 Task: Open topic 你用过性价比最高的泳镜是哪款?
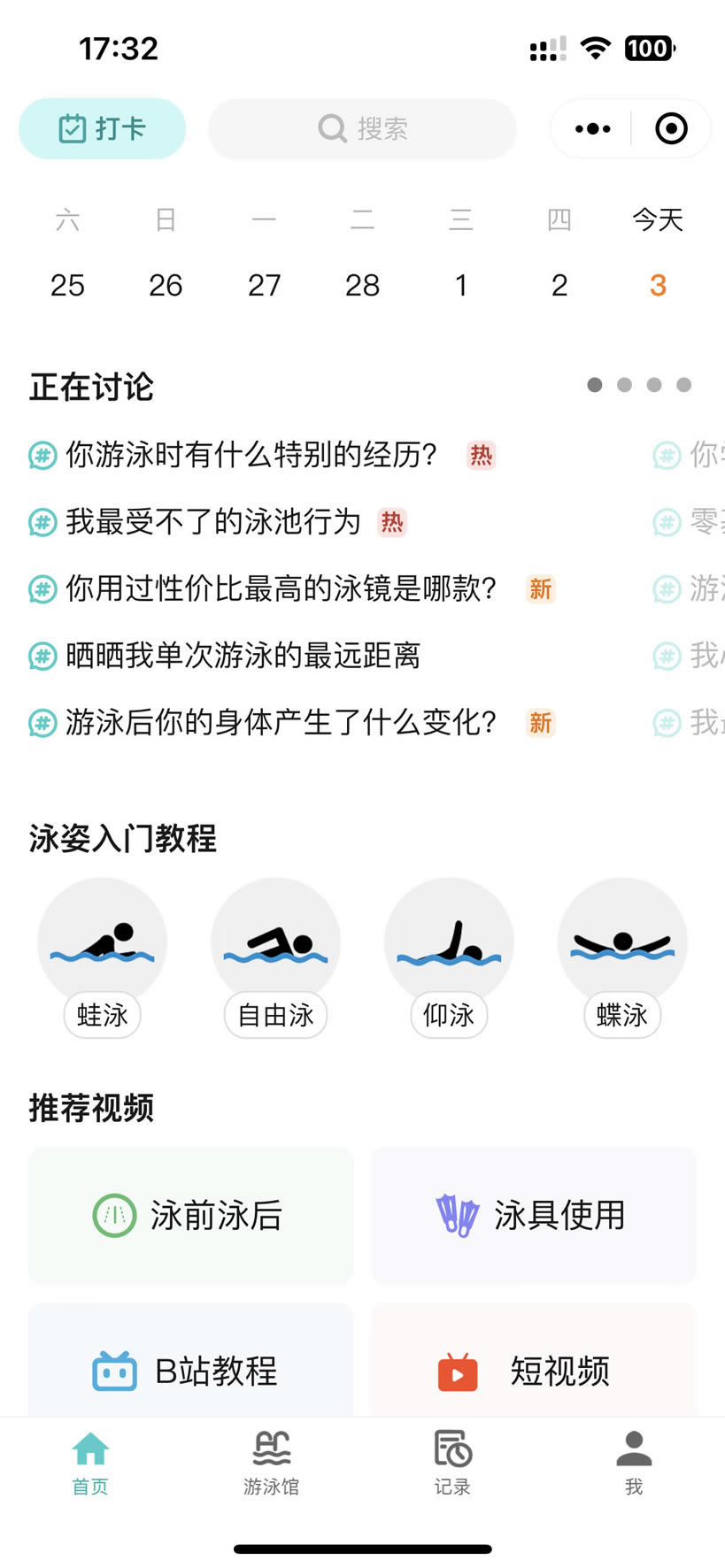click(x=282, y=588)
